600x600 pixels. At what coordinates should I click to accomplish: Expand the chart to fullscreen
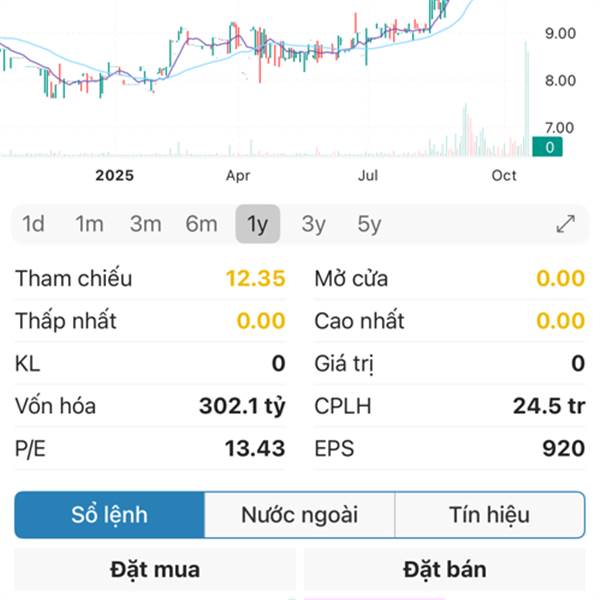click(x=566, y=224)
